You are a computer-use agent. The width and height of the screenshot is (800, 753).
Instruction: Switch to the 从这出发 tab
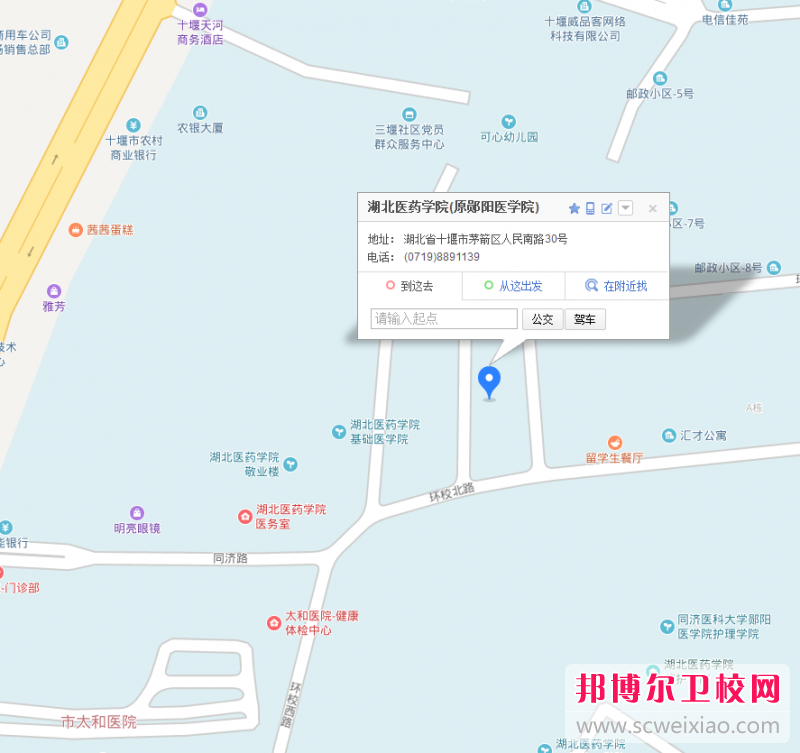coord(513,286)
